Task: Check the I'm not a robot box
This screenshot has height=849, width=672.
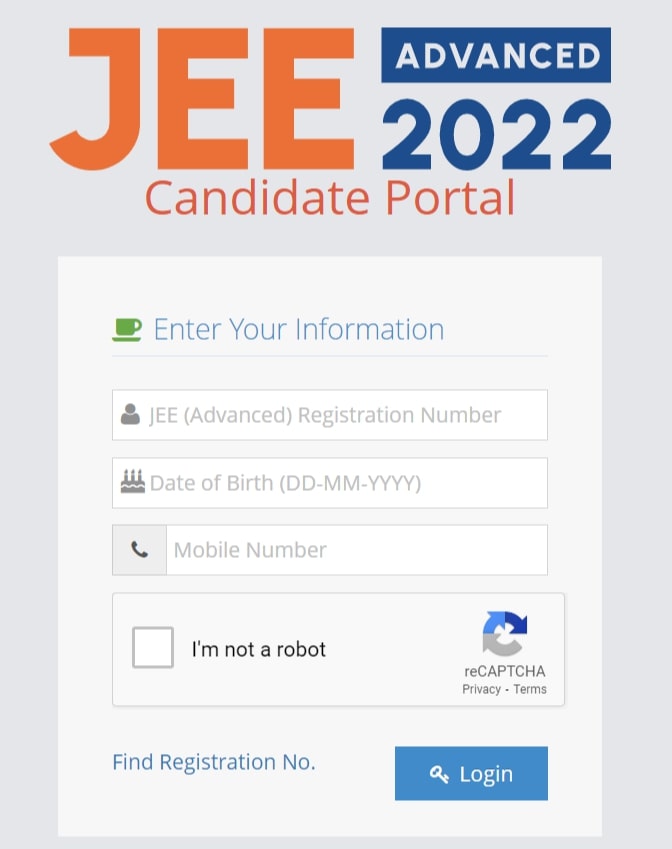Action: (153, 648)
